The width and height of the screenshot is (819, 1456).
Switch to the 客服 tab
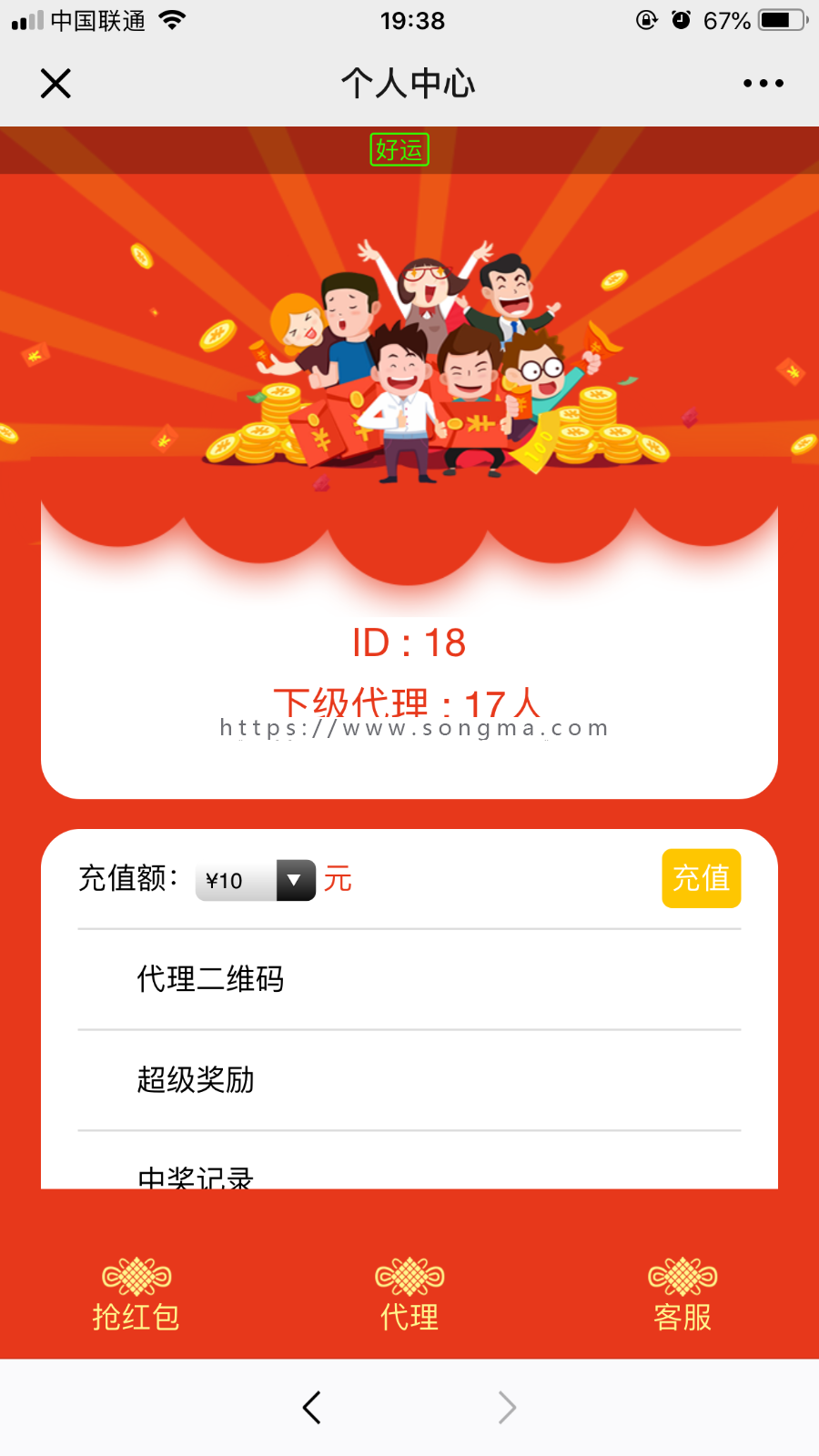click(x=682, y=1296)
